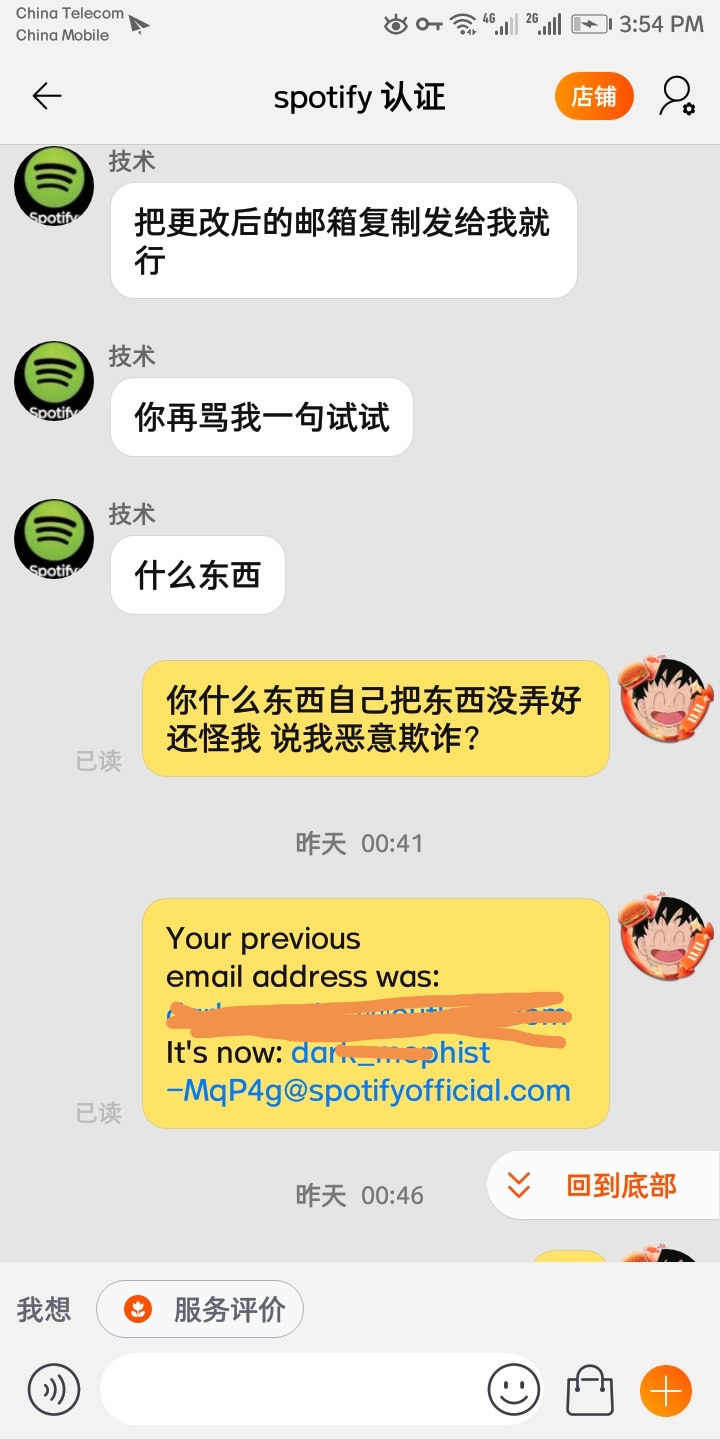Focus the message text field

pyautogui.click(x=290, y=1389)
